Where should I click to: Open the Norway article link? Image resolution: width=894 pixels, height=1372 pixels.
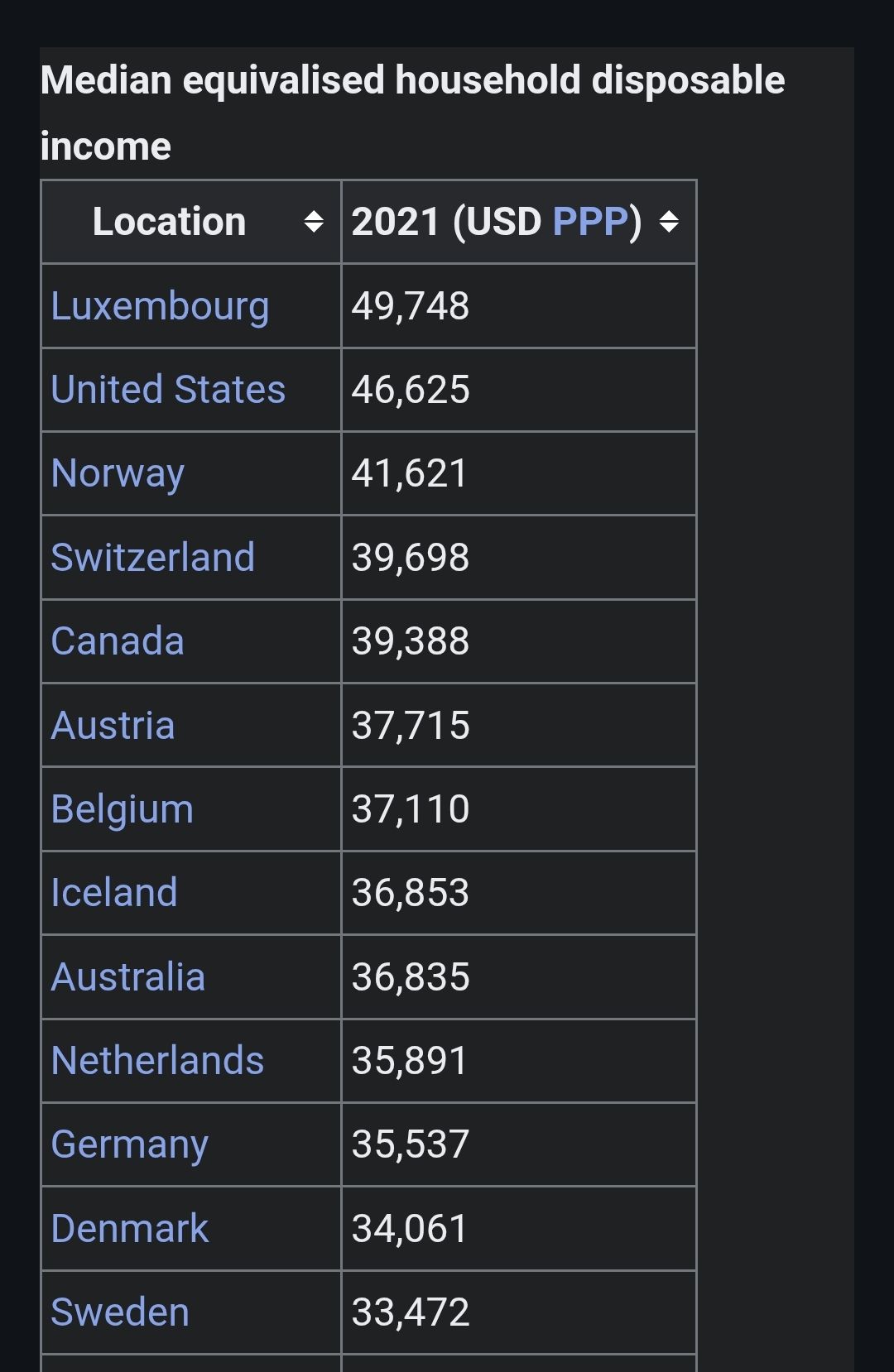coord(118,474)
